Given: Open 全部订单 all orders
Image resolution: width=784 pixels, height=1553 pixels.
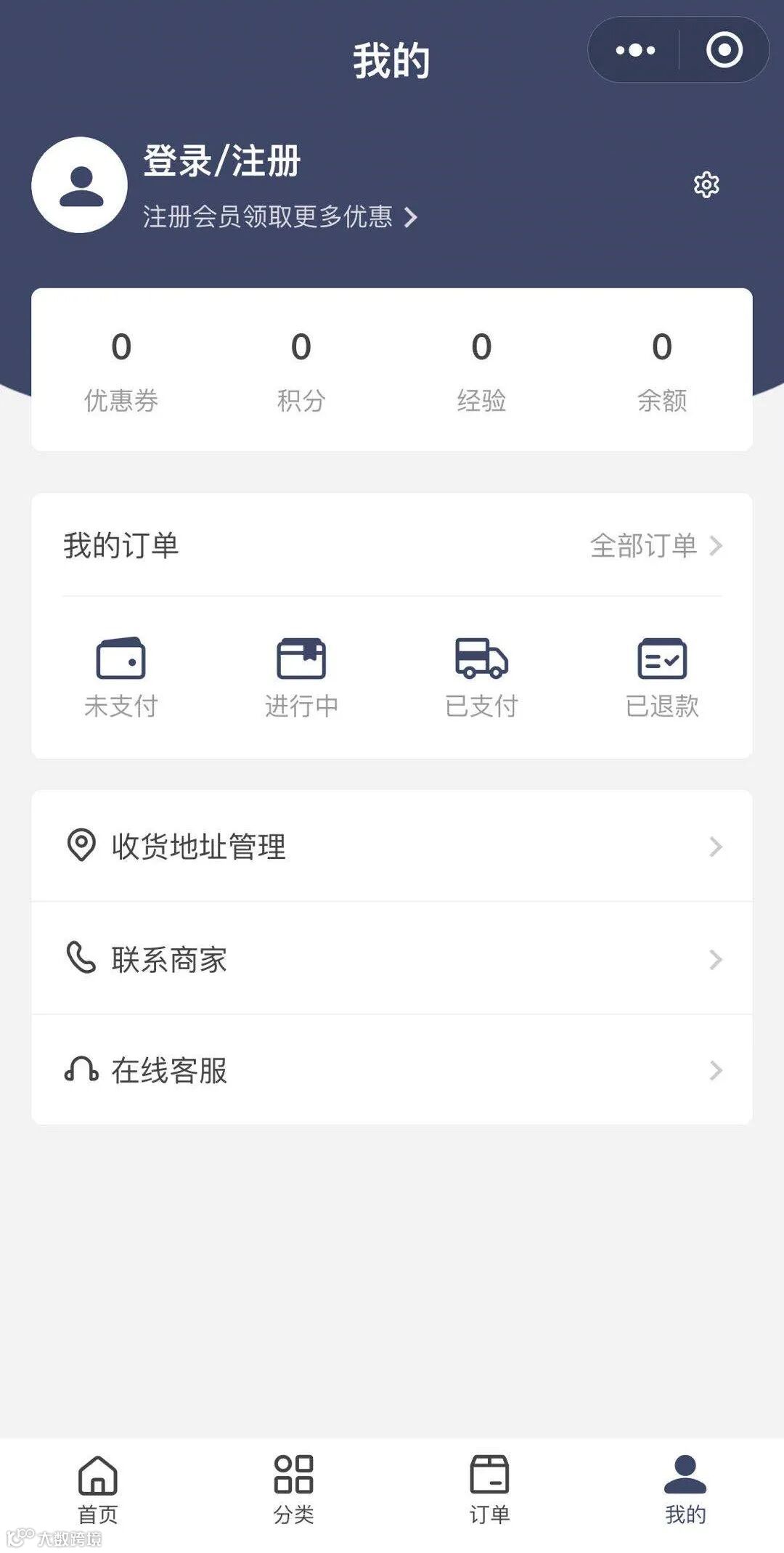Looking at the screenshot, I should [656, 545].
